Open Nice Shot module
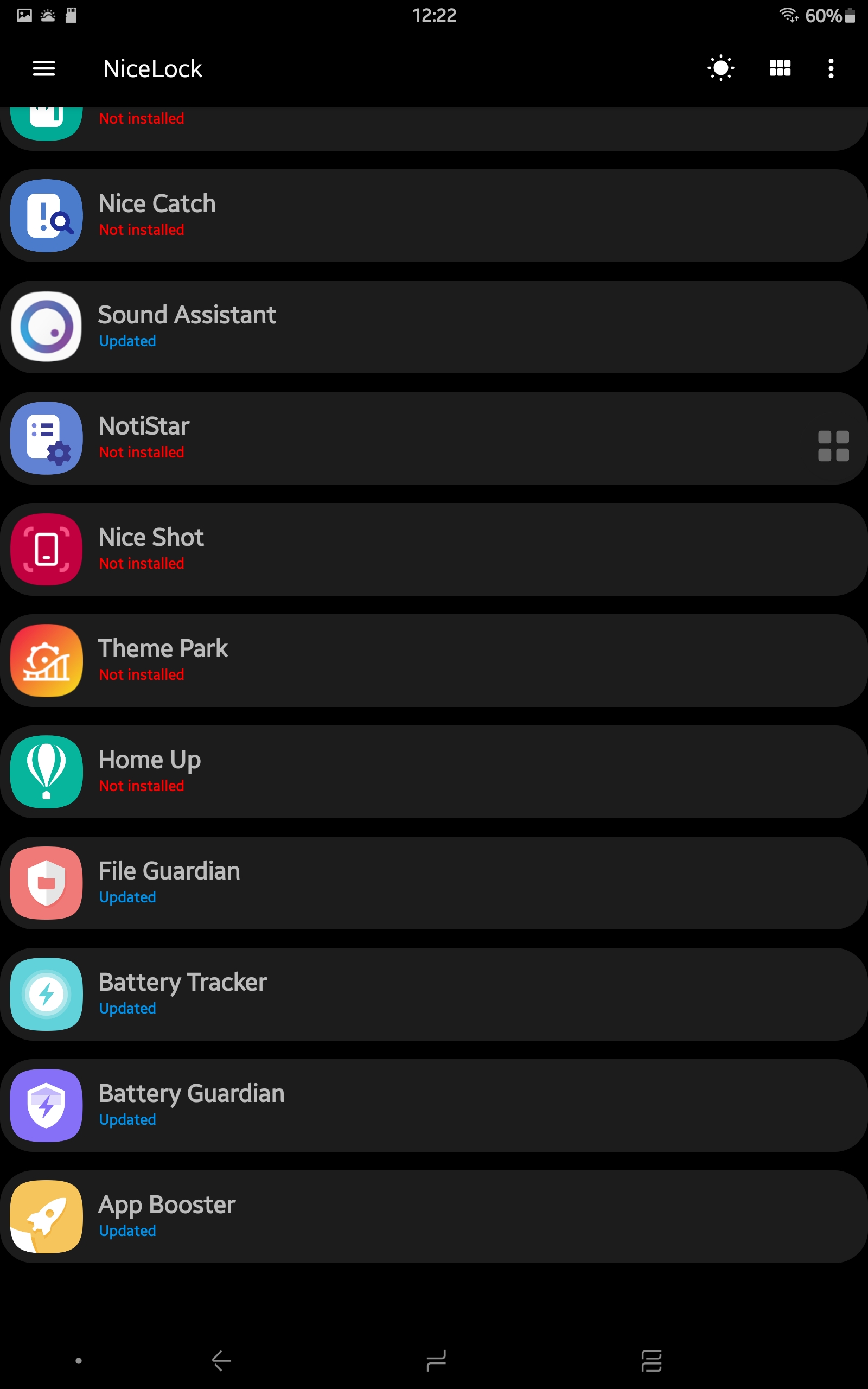The image size is (868, 1389). (434, 549)
